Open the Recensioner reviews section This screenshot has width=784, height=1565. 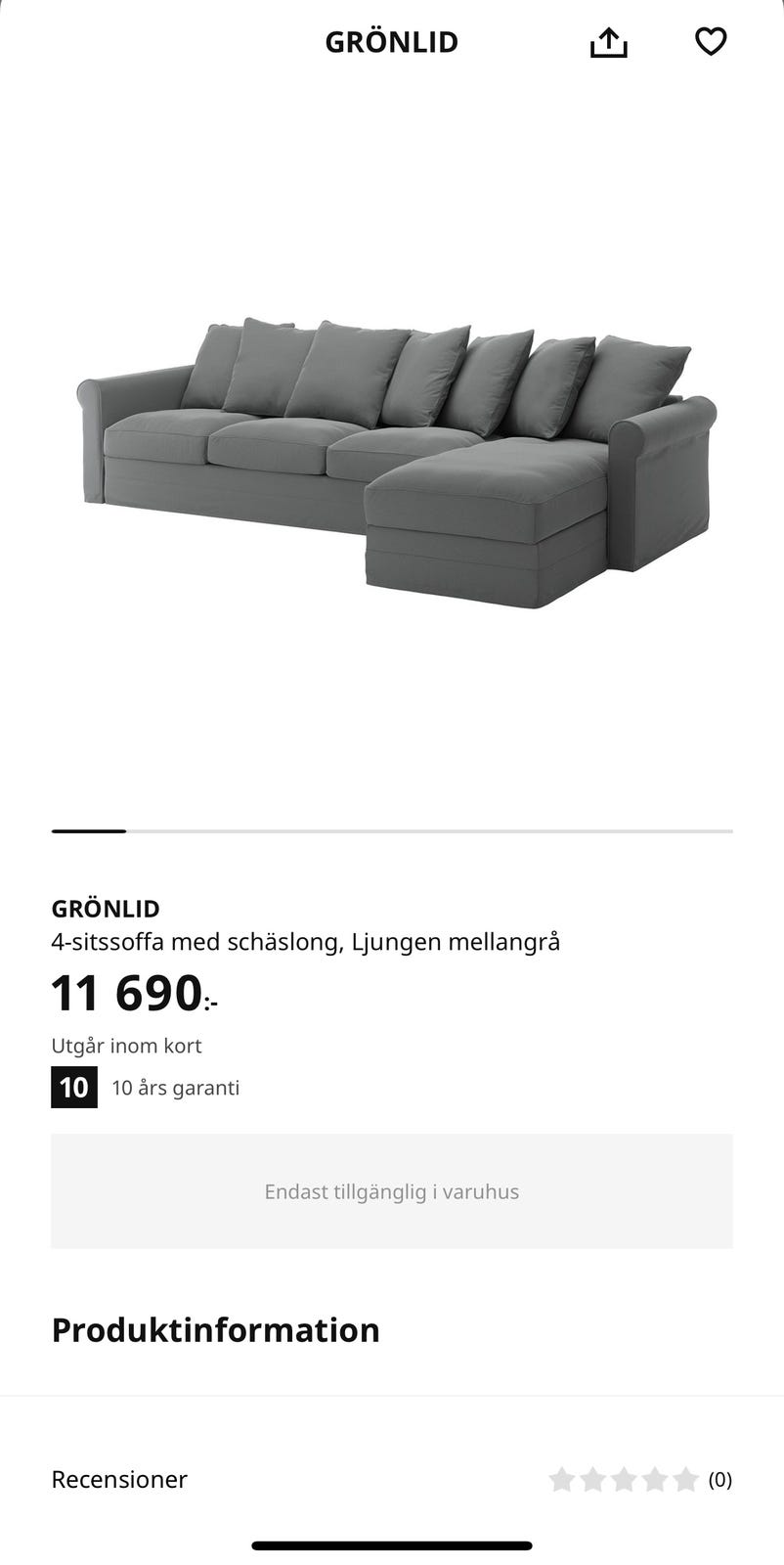[119, 1480]
